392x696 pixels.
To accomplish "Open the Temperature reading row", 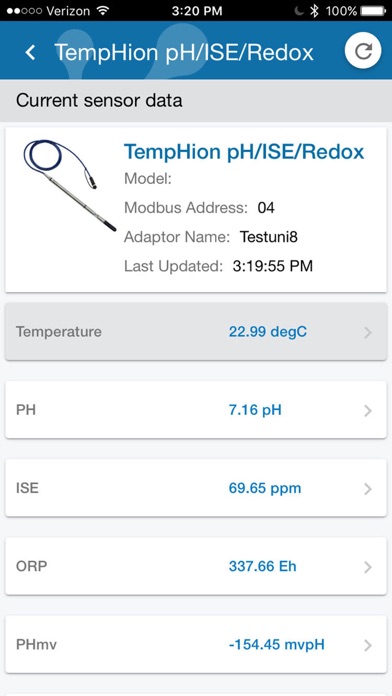I will point(196,332).
